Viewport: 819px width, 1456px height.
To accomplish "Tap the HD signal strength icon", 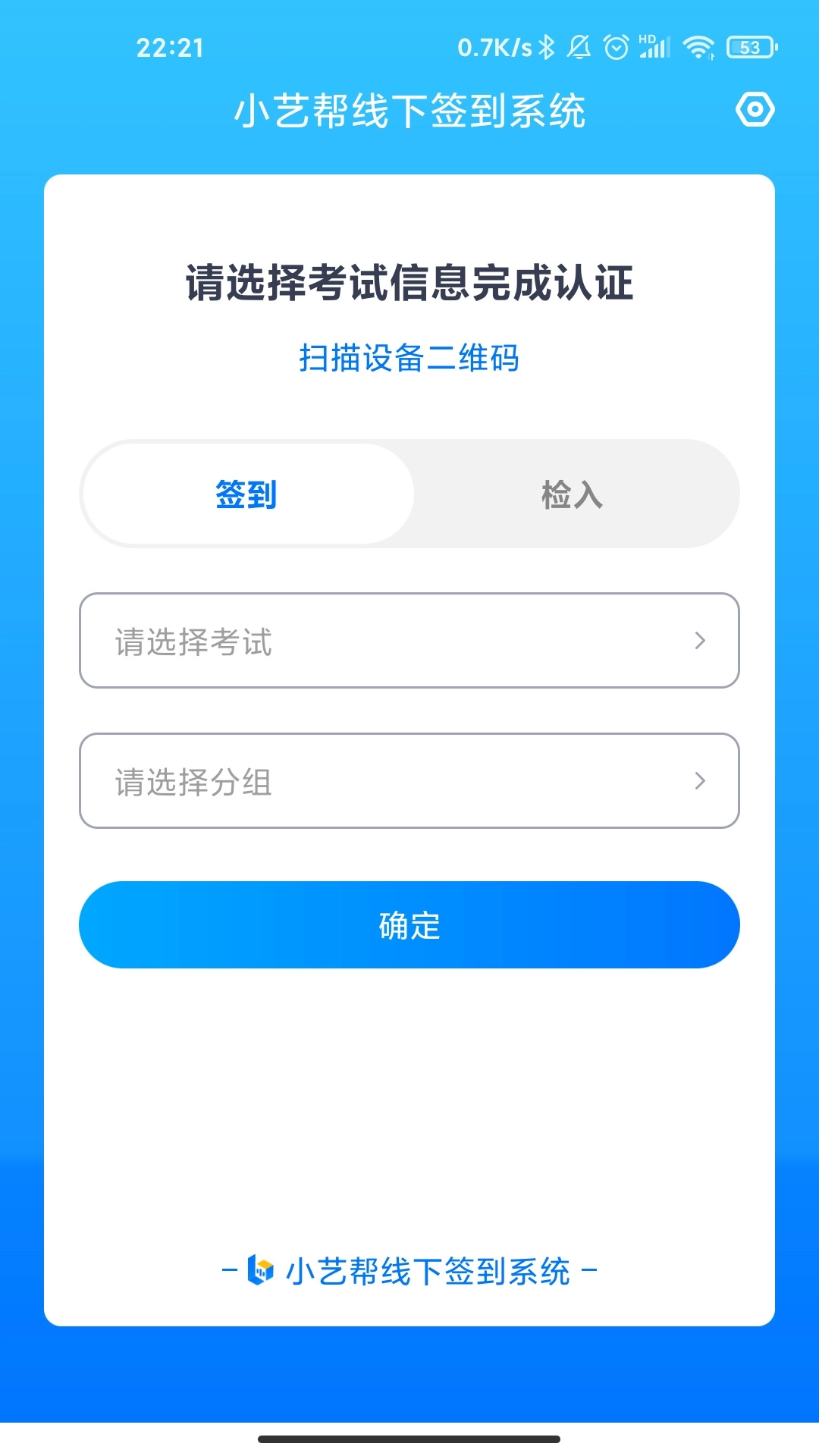I will click(654, 47).
